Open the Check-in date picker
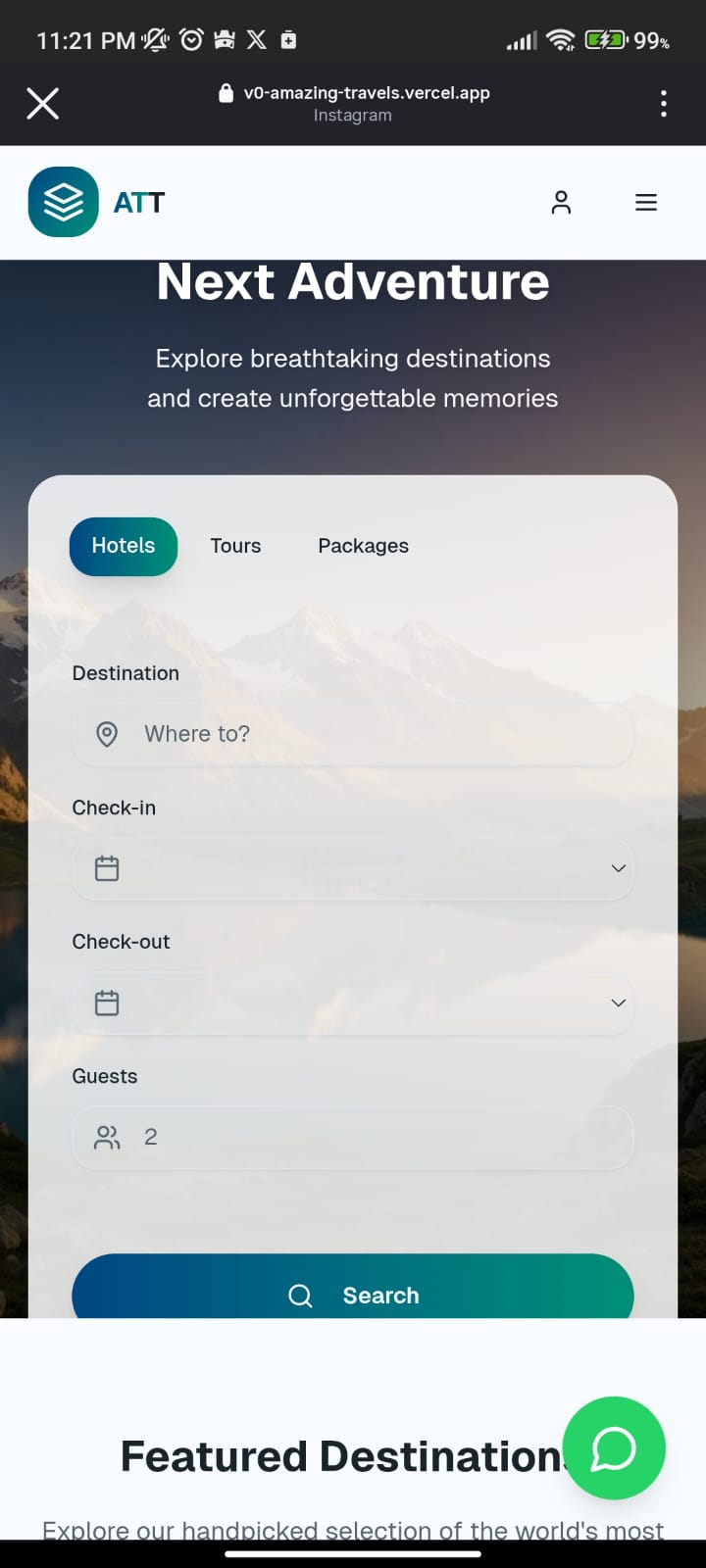 353,868
